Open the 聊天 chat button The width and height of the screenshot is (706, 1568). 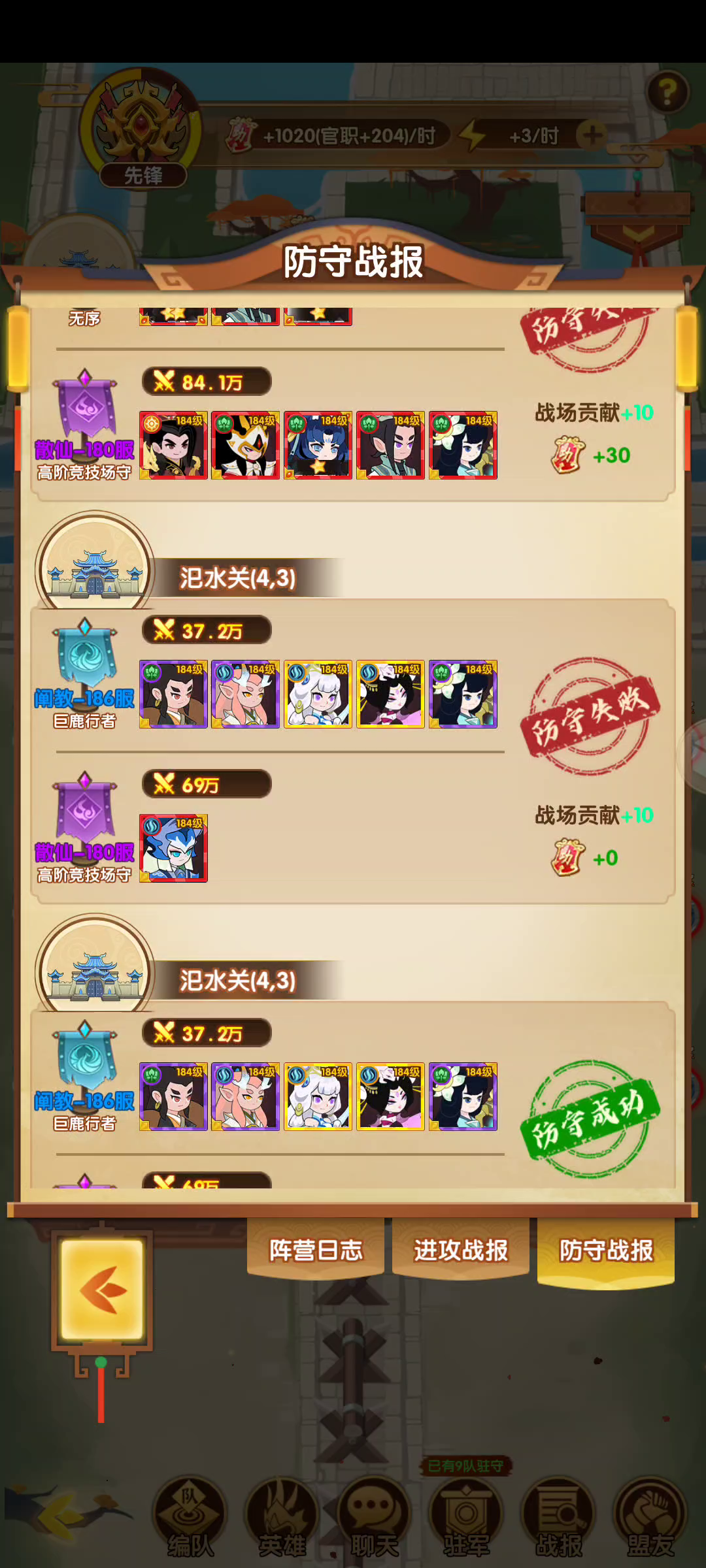pyautogui.click(x=375, y=1518)
